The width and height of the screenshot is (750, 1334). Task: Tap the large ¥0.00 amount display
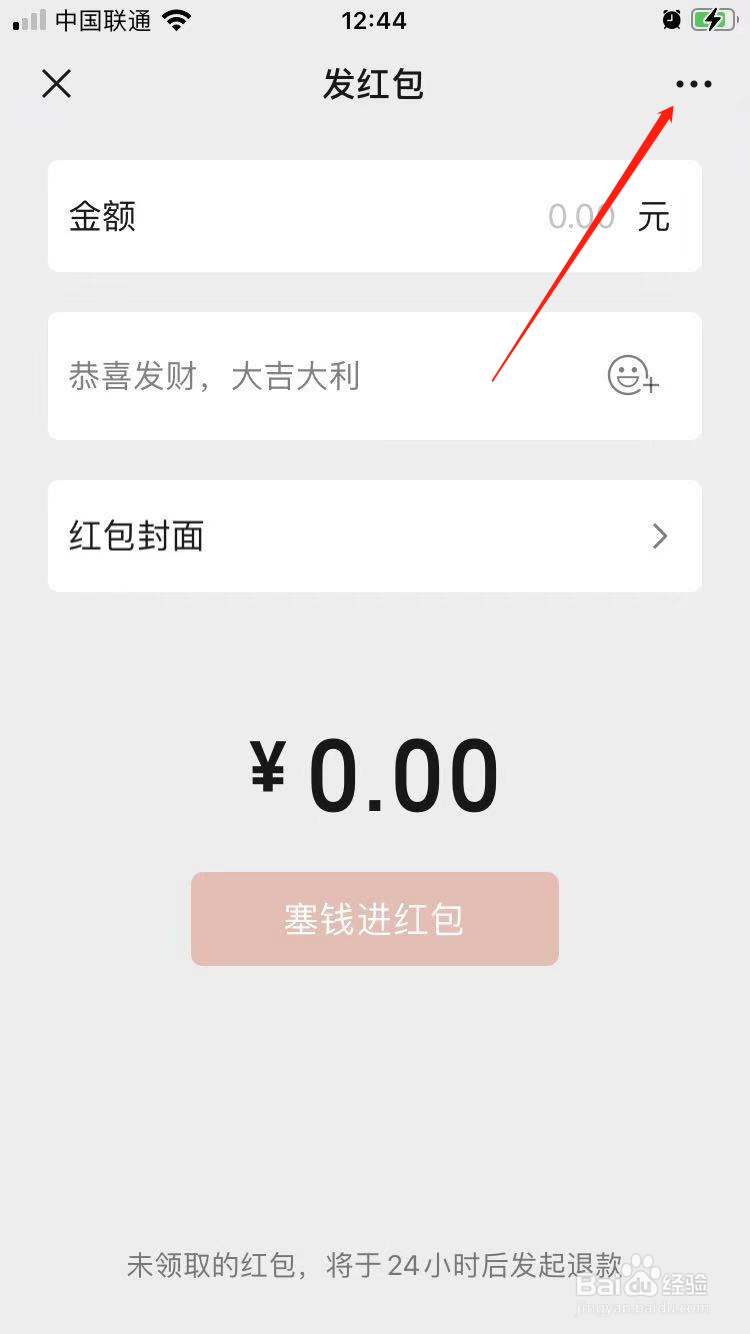375,775
